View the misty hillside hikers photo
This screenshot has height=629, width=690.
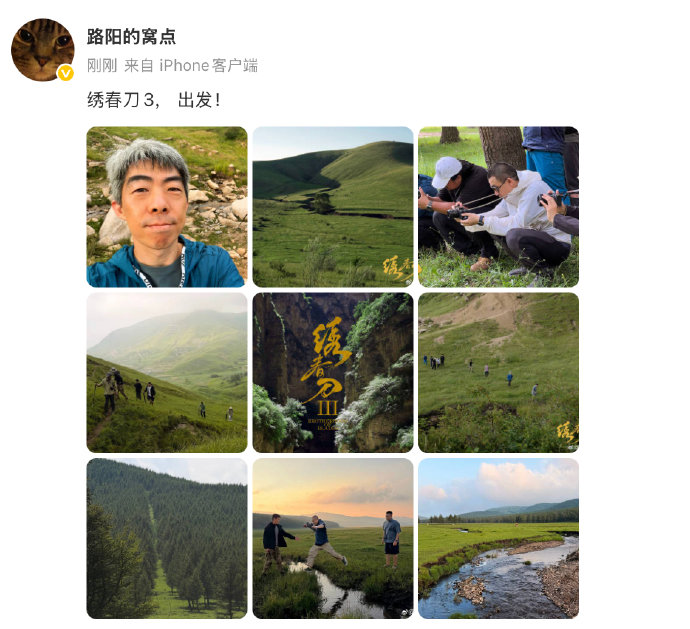[x=167, y=372]
